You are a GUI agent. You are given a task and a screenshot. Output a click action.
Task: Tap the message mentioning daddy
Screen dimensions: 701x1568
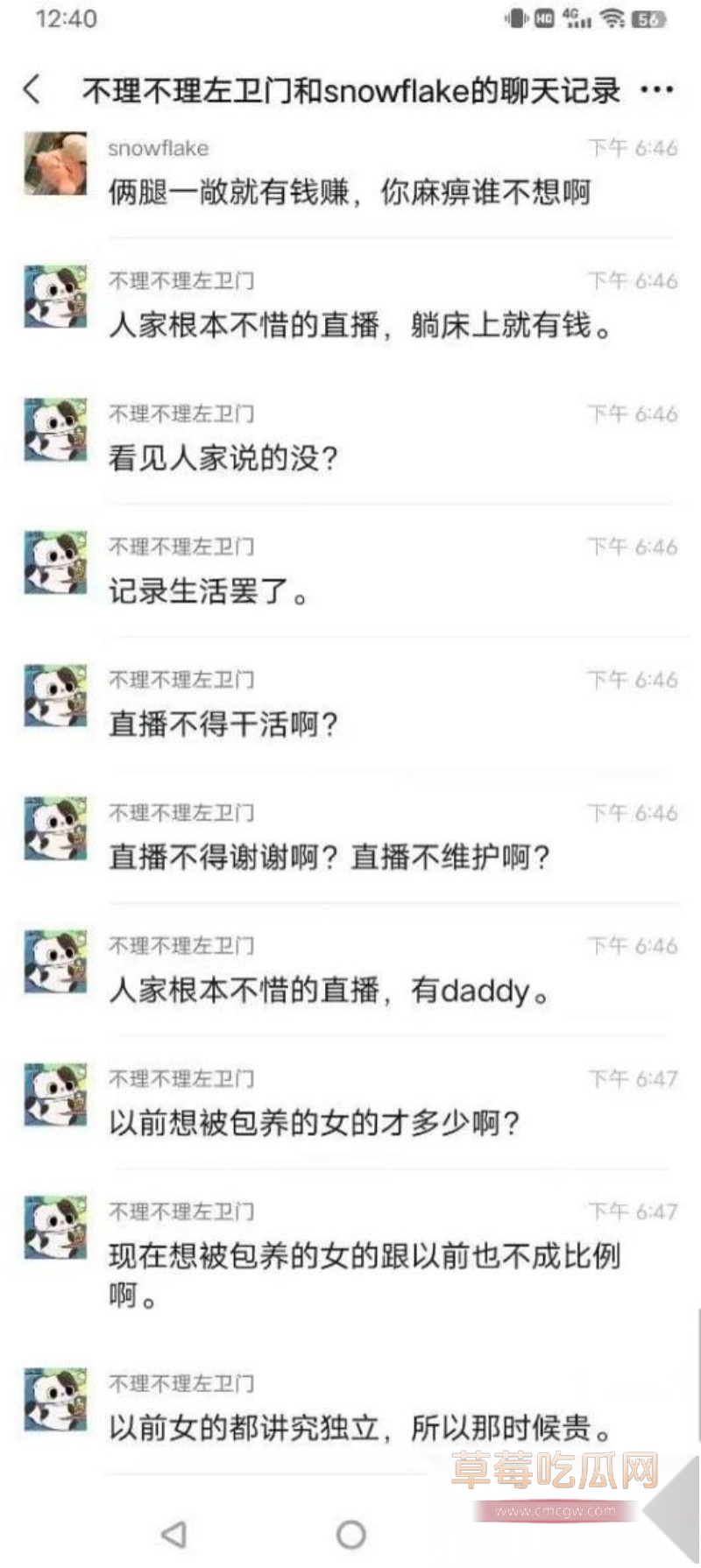click(x=333, y=992)
